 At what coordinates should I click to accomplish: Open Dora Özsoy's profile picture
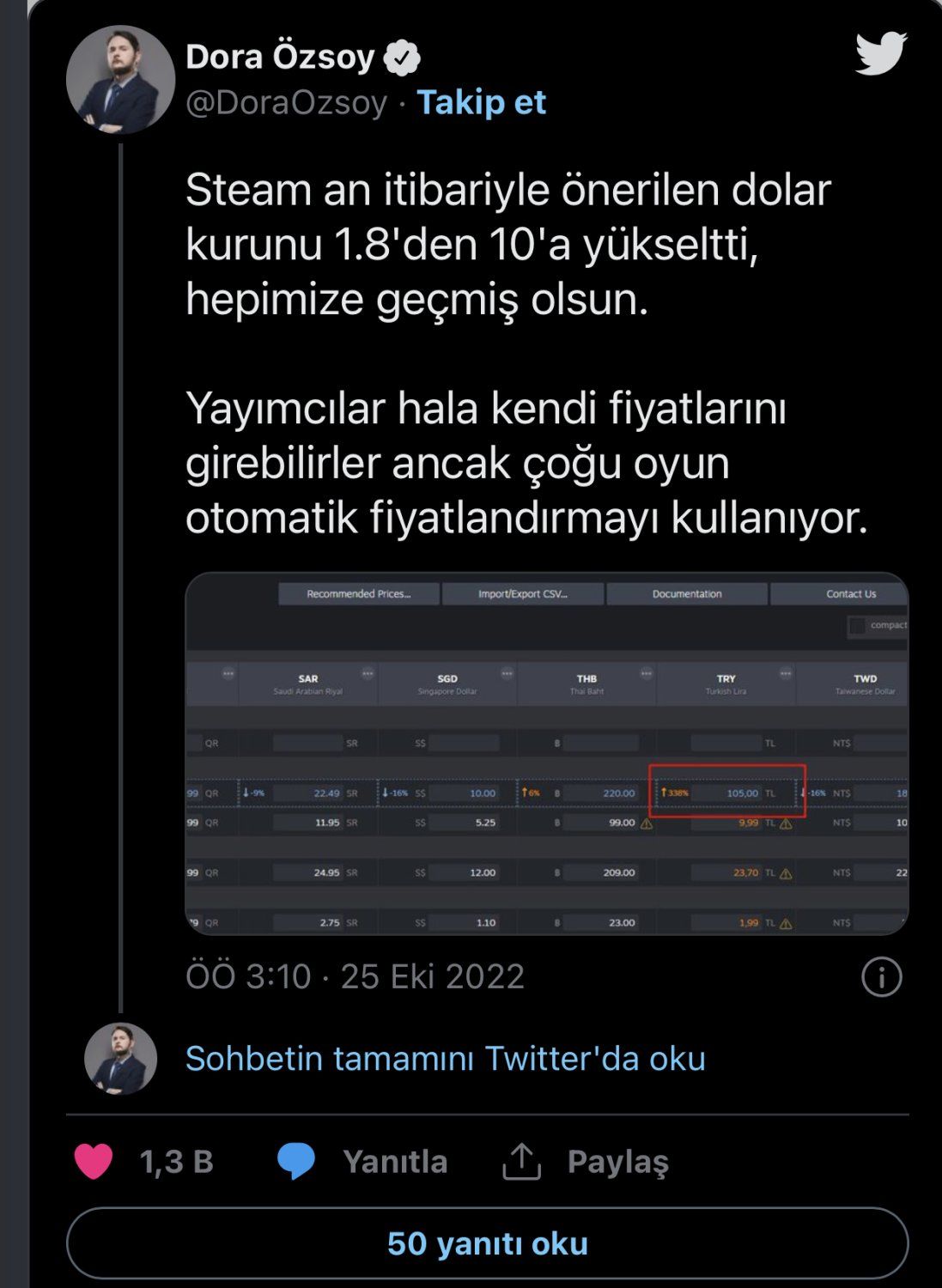[120, 79]
